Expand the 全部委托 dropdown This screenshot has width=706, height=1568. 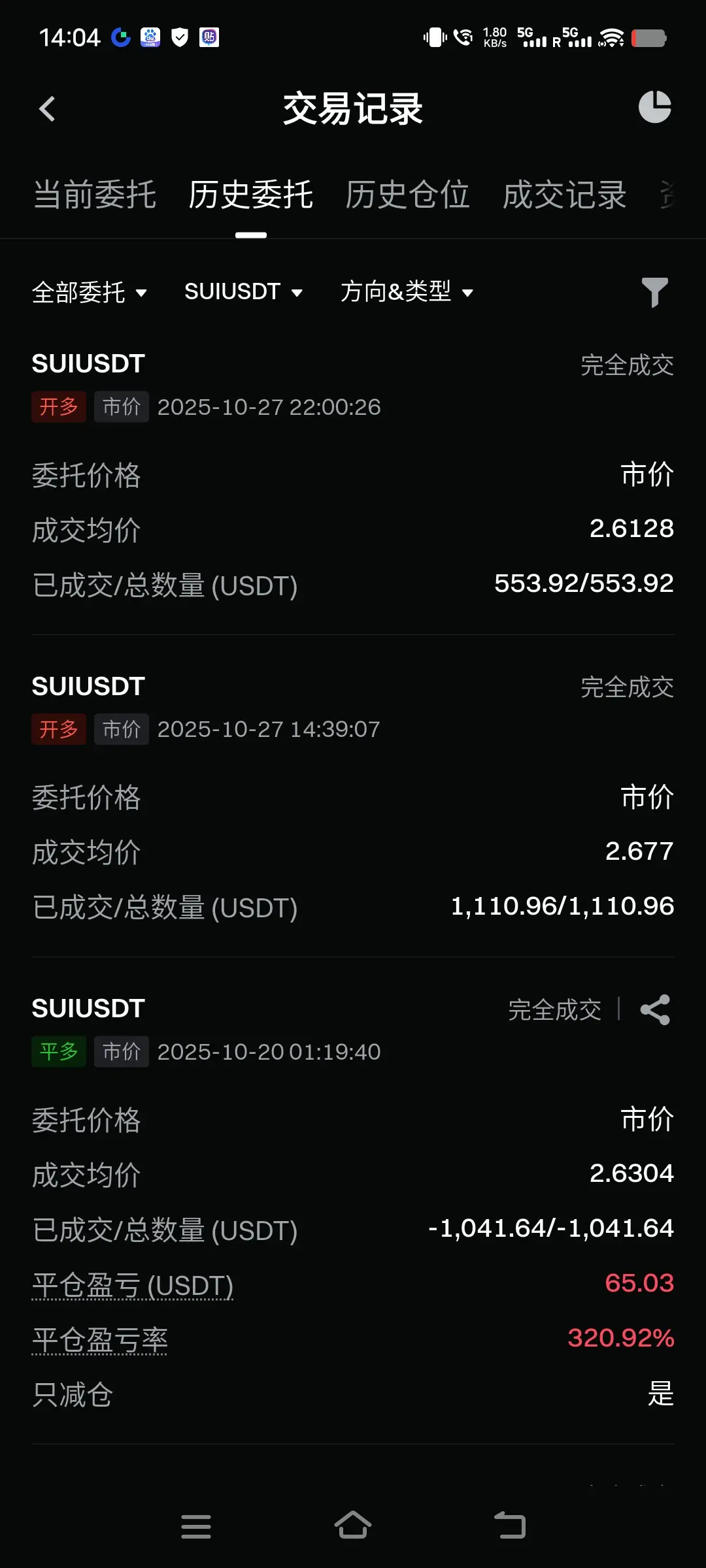pyautogui.click(x=90, y=292)
